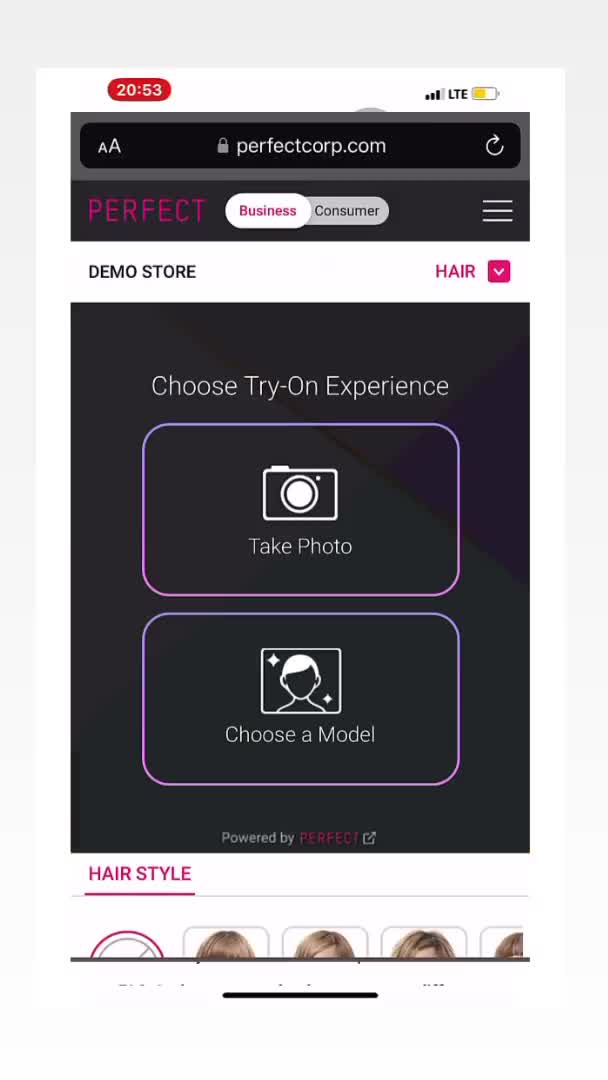Open the AA text size menu
608x1080 pixels.
click(109, 147)
